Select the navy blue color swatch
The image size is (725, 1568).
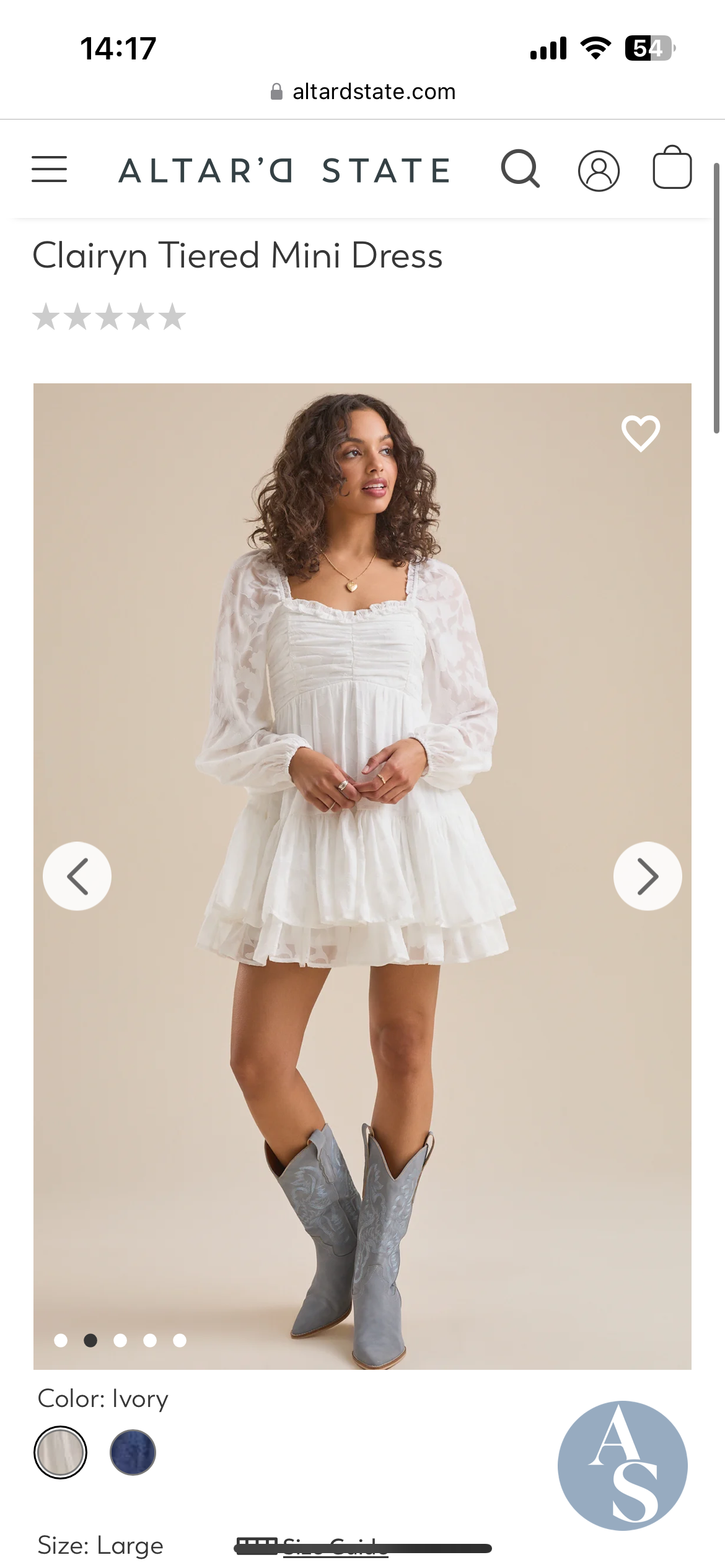pyautogui.click(x=133, y=1452)
